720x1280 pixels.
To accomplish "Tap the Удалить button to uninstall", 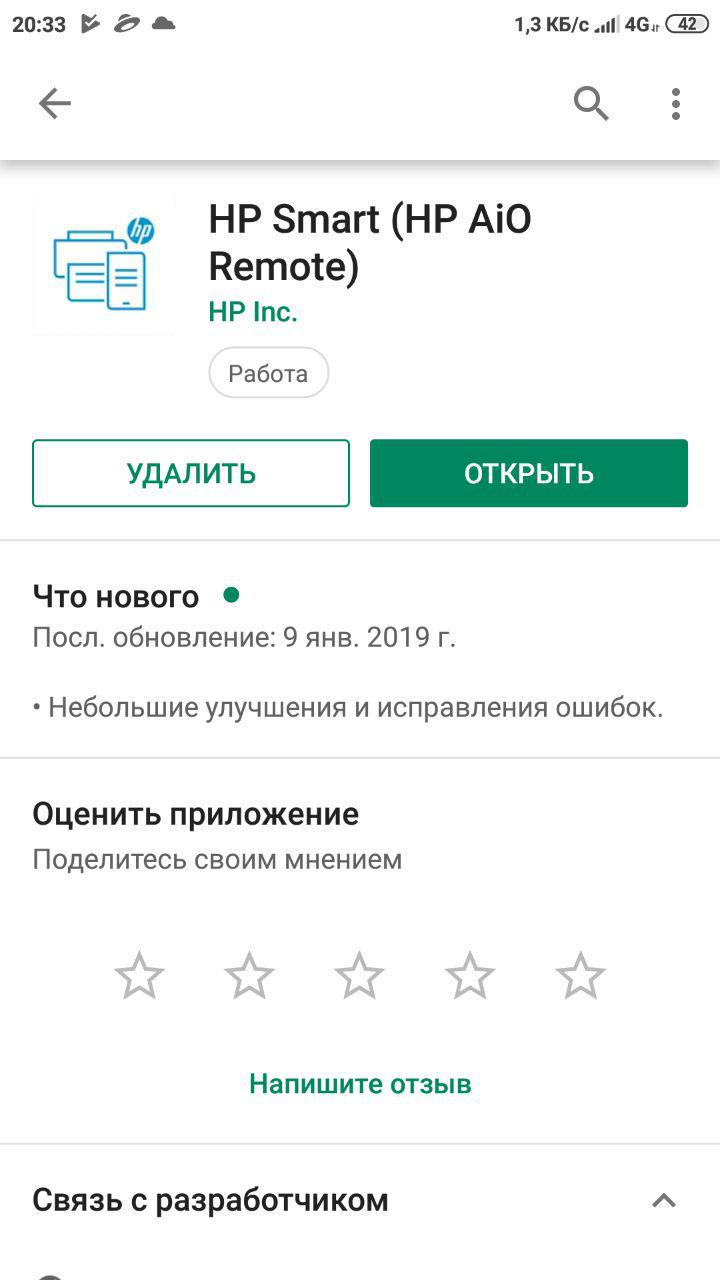I will [x=191, y=473].
